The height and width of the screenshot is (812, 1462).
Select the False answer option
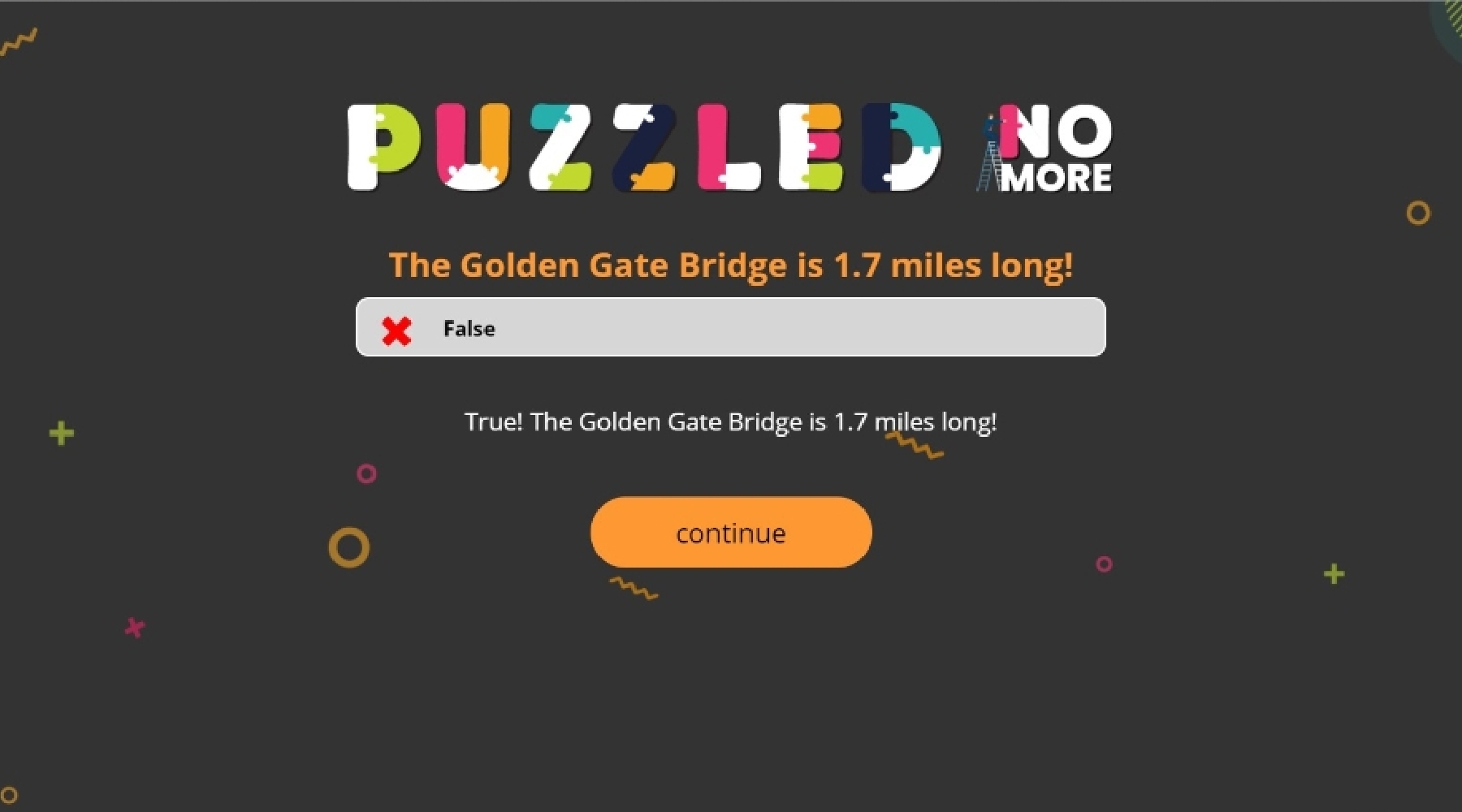click(x=729, y=327)
